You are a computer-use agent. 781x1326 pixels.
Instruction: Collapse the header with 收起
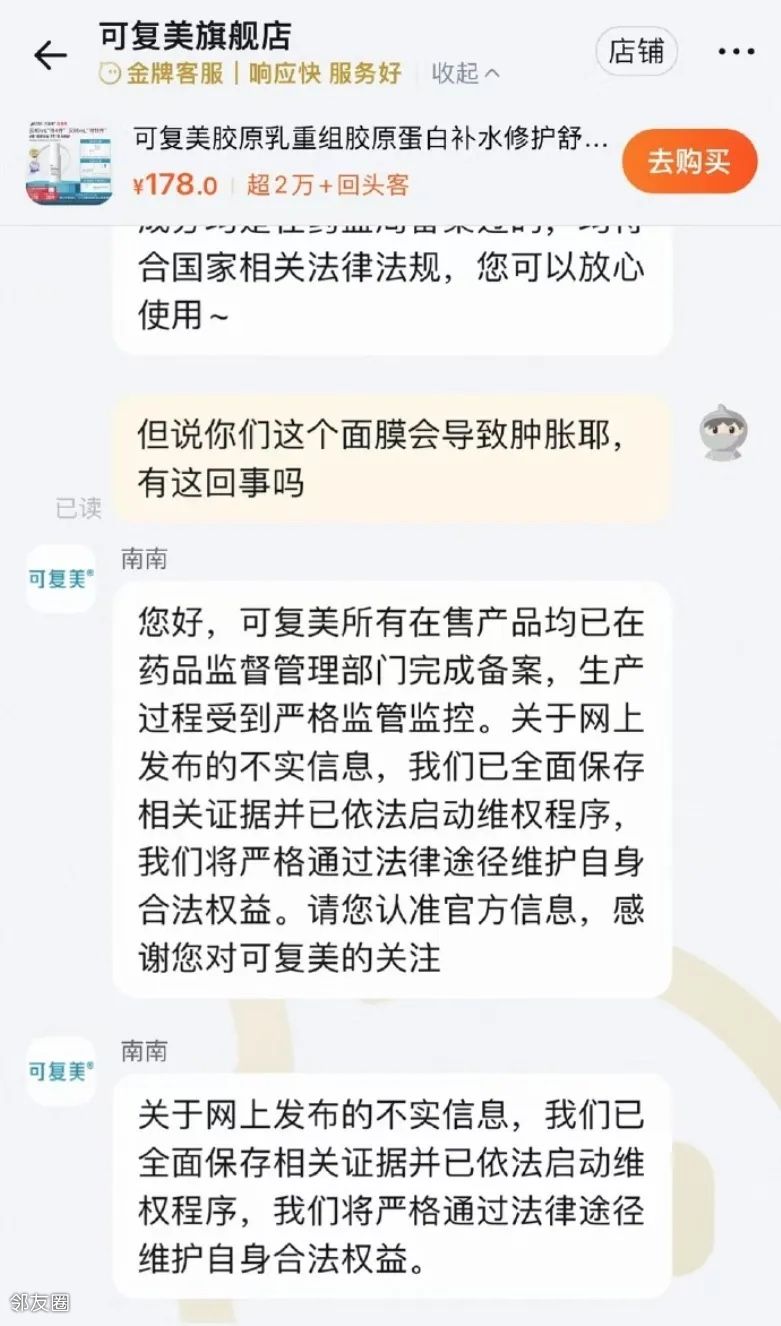pyautogui.click(x=465, y=73)
